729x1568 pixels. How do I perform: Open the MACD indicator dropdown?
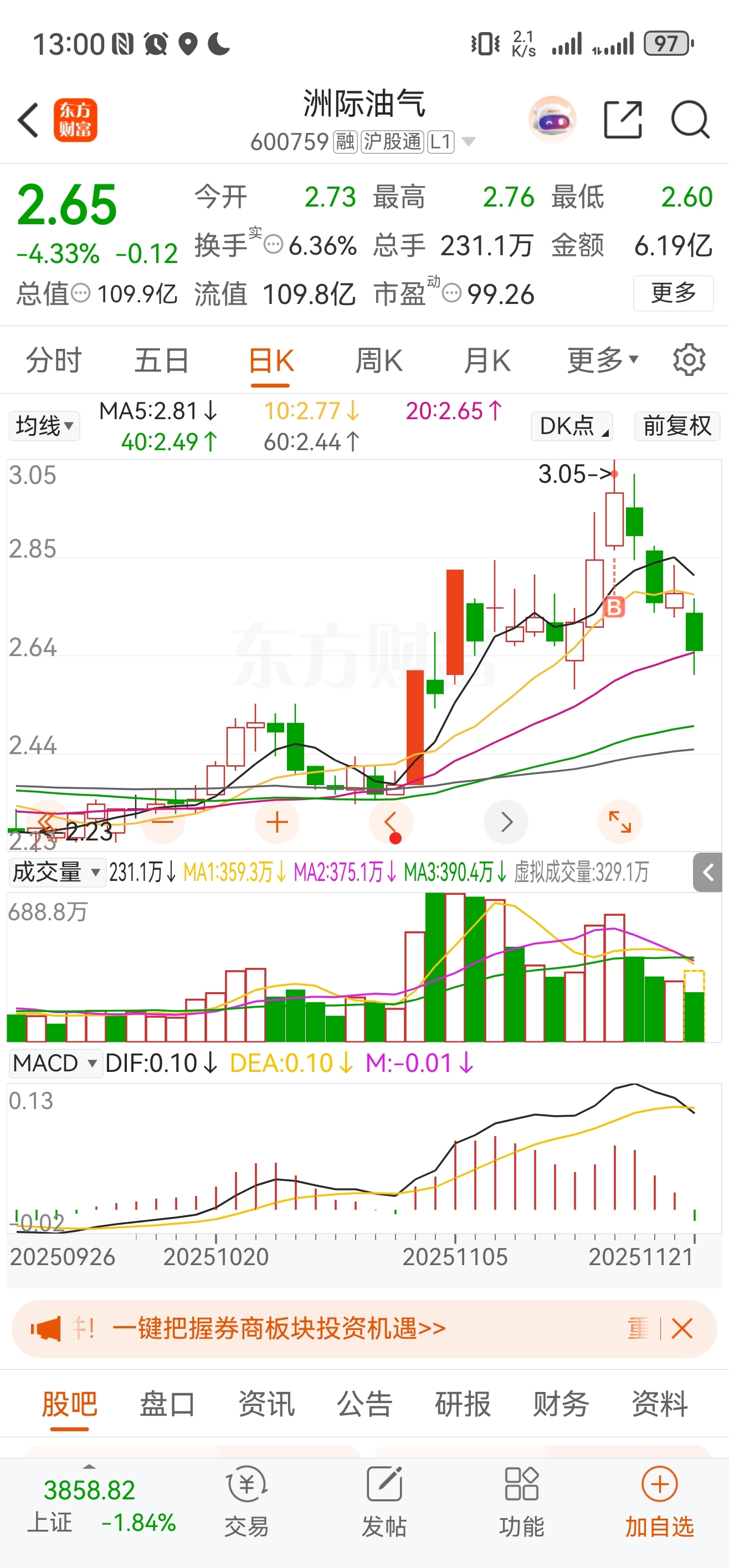[x=55, y=1064]
